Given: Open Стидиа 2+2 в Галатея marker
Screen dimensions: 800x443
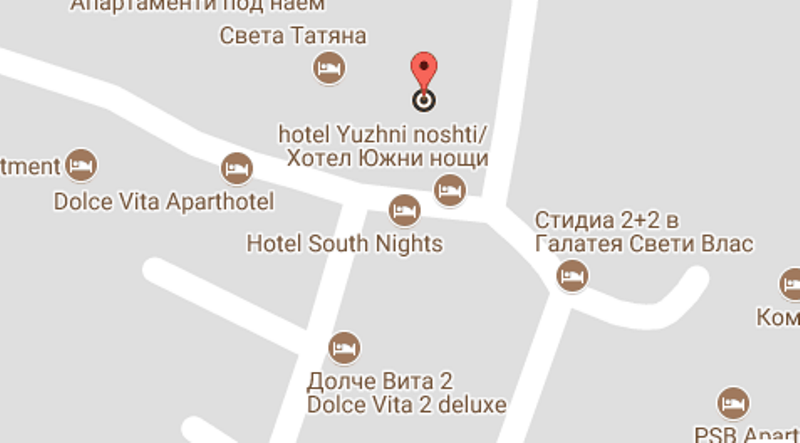Looking at the screenshot, I should [x=572, y=274].
